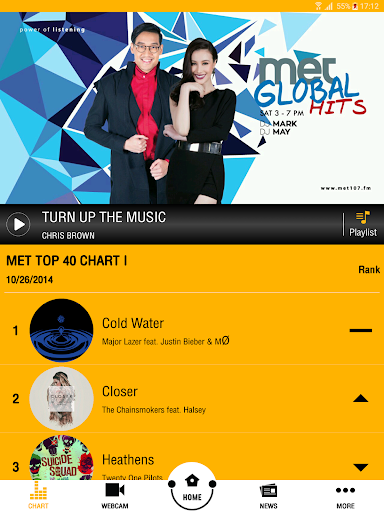Play Turn Up The Music stream
This screenshot has height=512, width=384.
coord(18,224)
